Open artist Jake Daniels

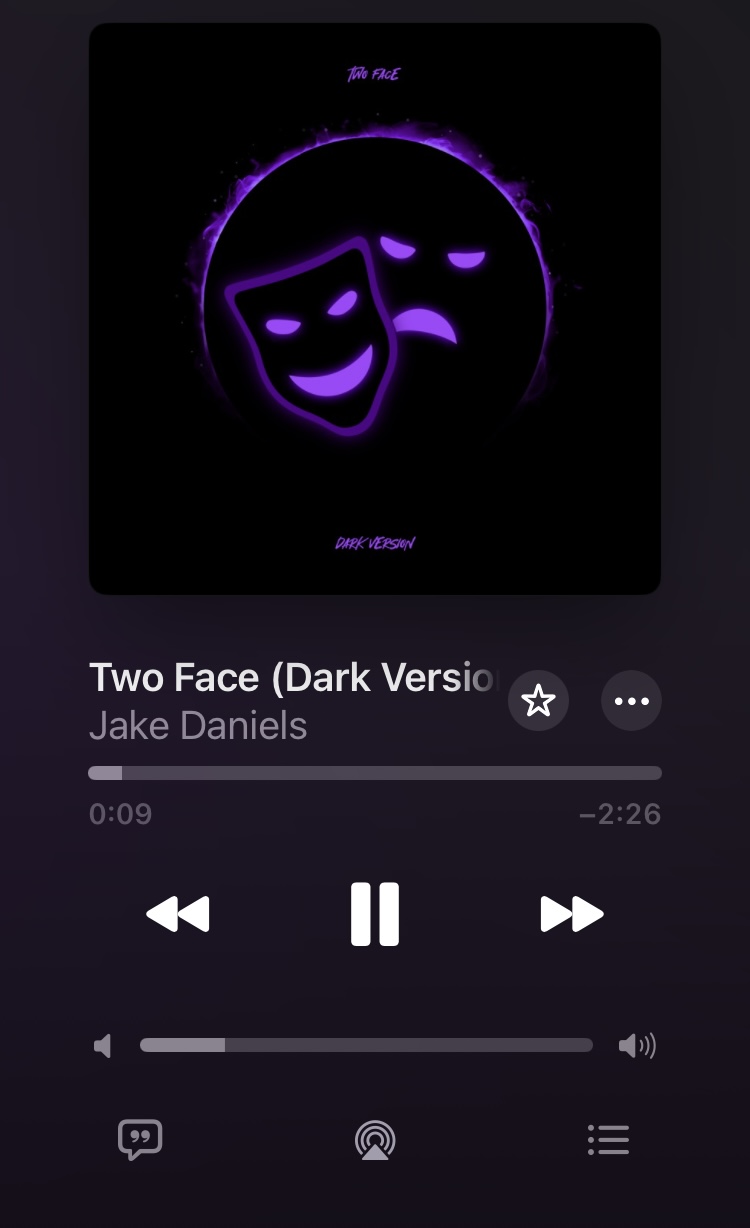click(198, 726)
